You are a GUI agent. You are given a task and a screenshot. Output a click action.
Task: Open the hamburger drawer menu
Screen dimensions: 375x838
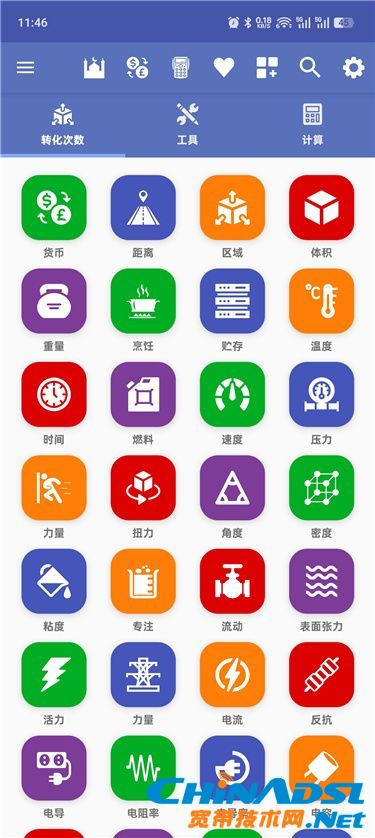pyautogui.click(x=25, y=68)
